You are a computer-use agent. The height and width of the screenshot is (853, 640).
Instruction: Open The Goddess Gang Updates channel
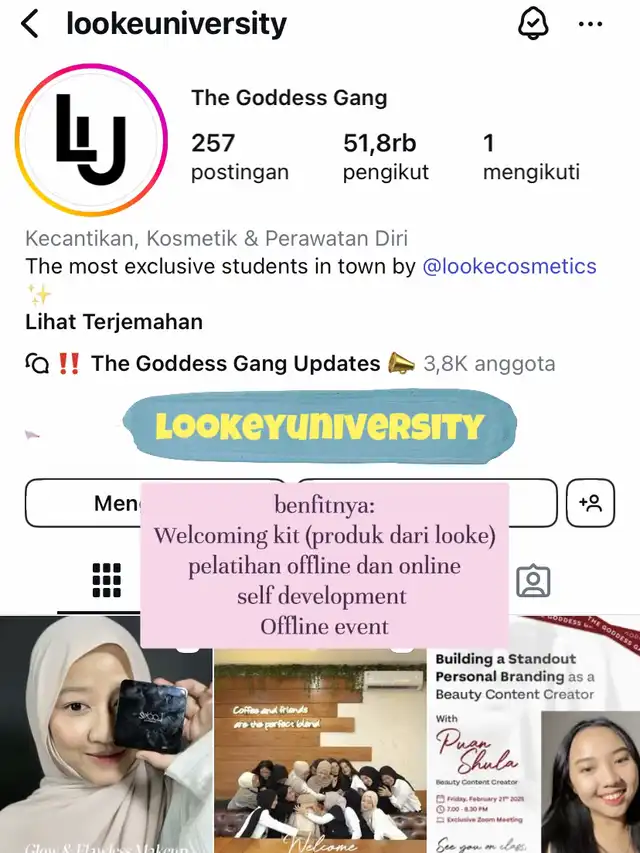click(x=236, y=364)
